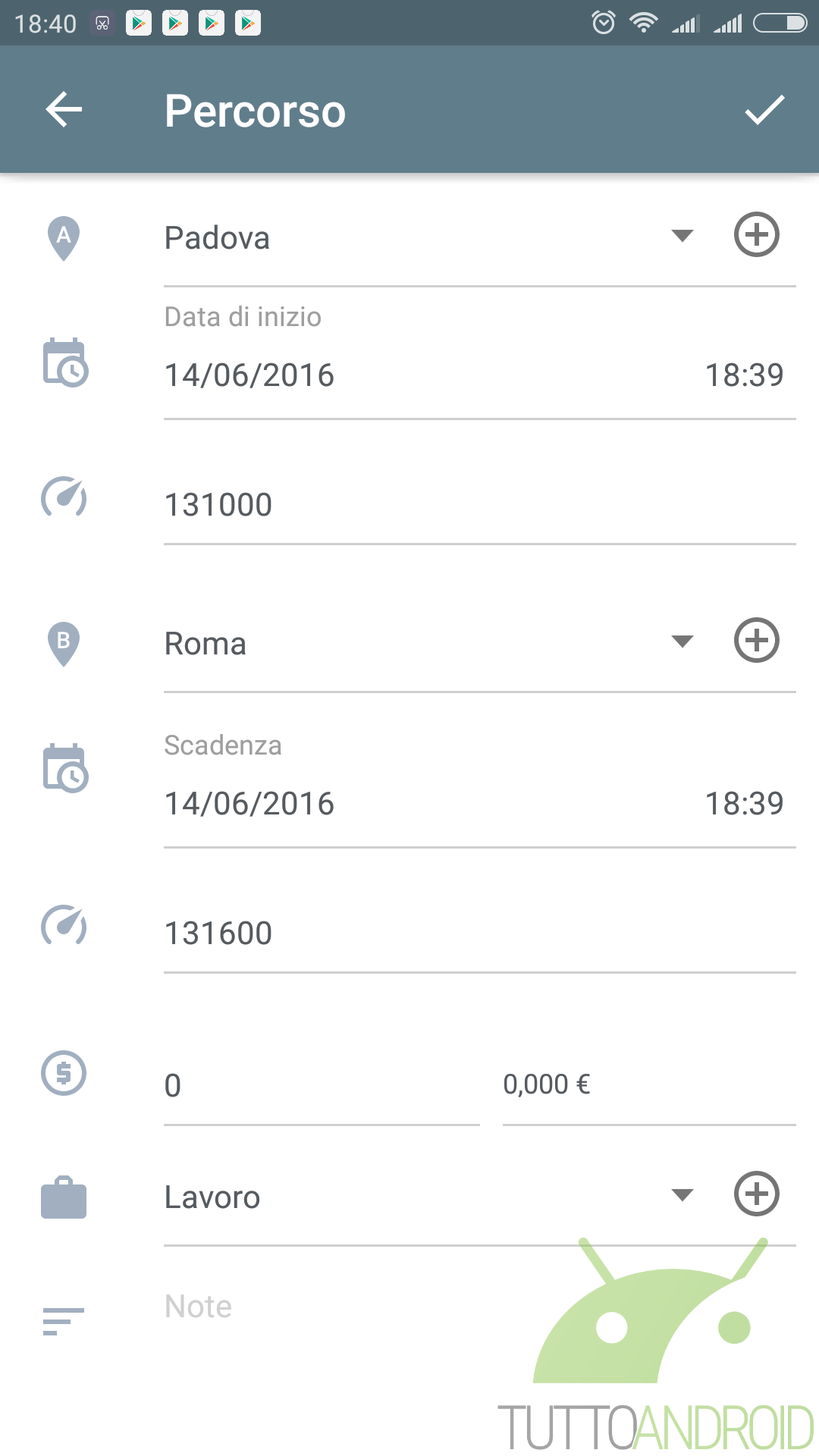This screenshot has width=819, height=1456.
Task: Add a new destination place next to Roma
Action: (757, 641)
